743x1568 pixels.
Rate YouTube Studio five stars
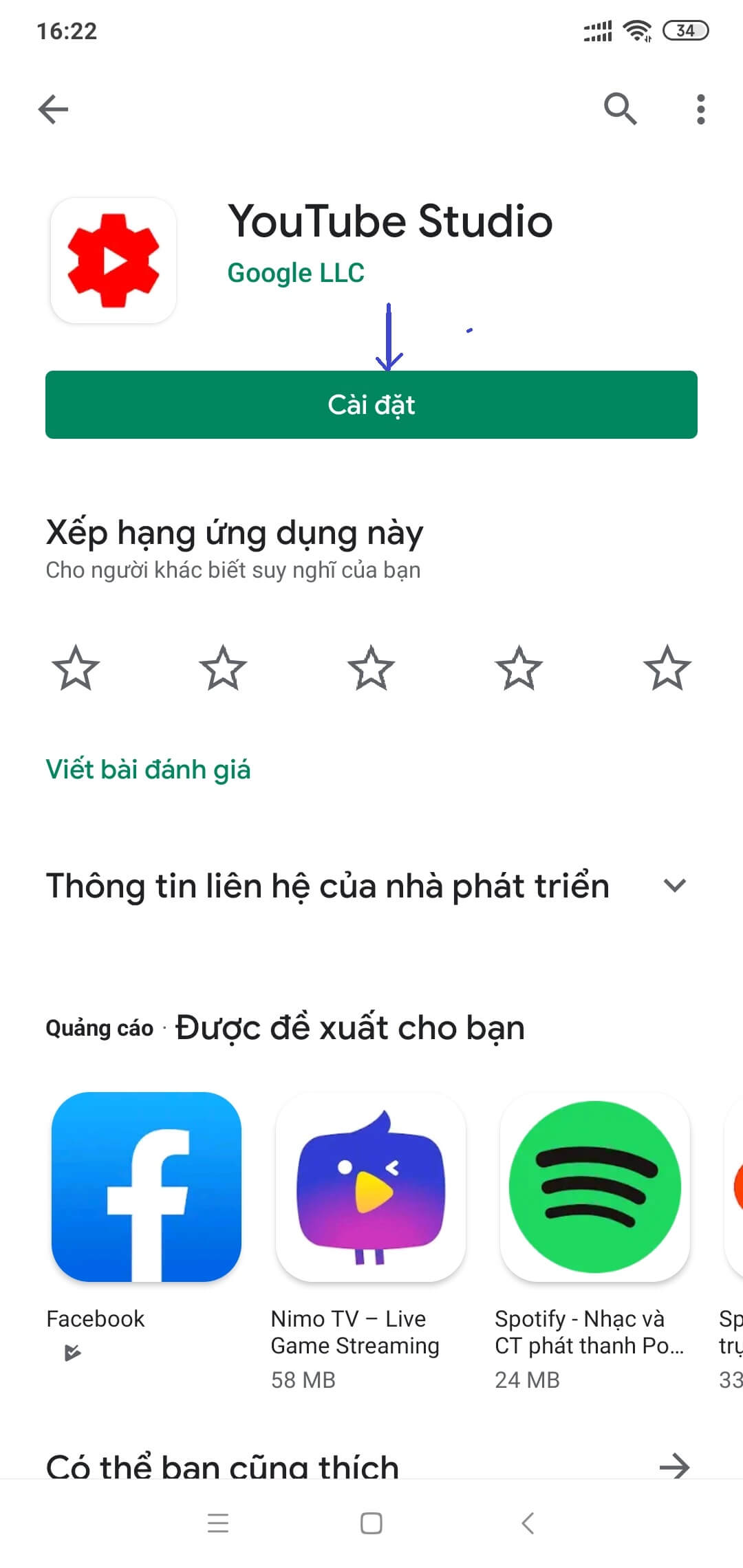click(x=667, y=668)
